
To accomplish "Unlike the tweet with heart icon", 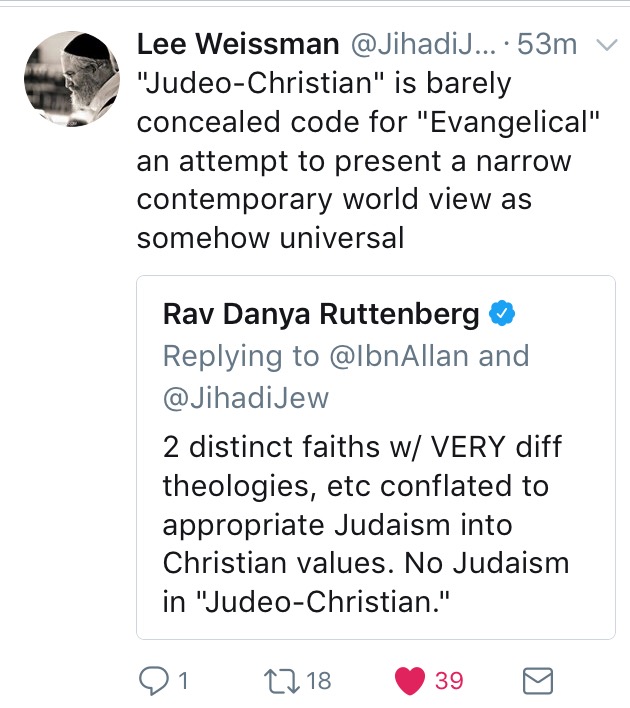I will tap(410, 681).
